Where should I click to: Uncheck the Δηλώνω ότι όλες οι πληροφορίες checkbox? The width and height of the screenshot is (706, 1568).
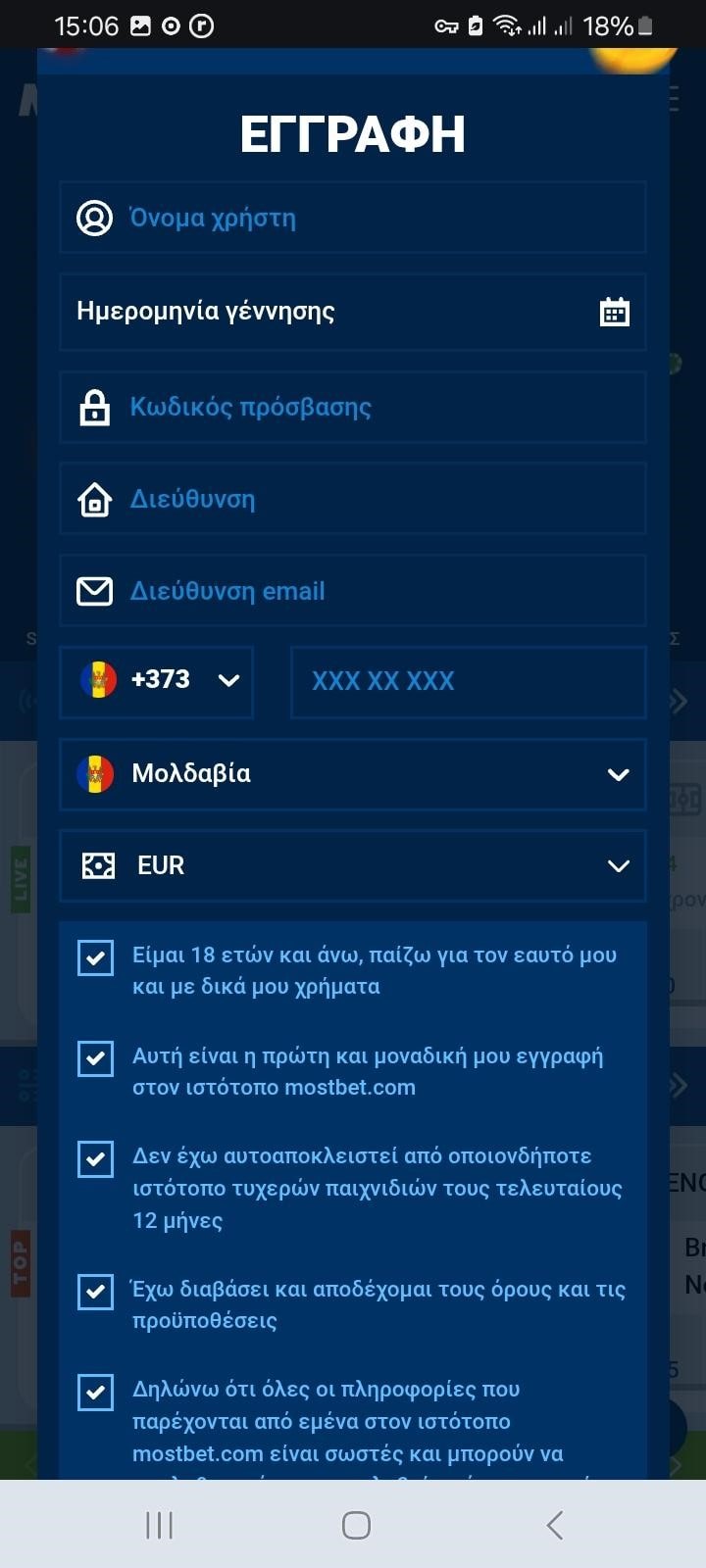[x=95, y=1392]
